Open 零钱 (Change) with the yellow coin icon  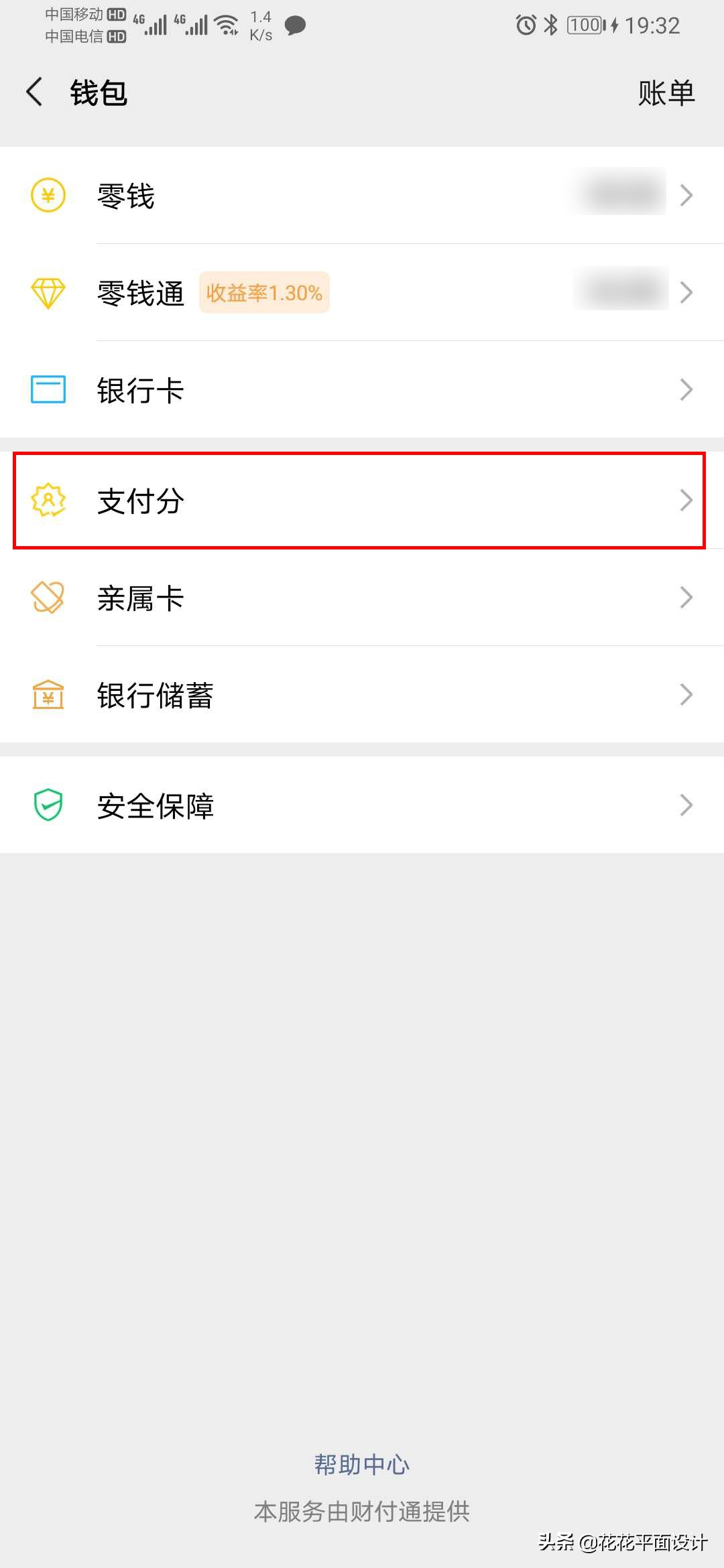47,196
